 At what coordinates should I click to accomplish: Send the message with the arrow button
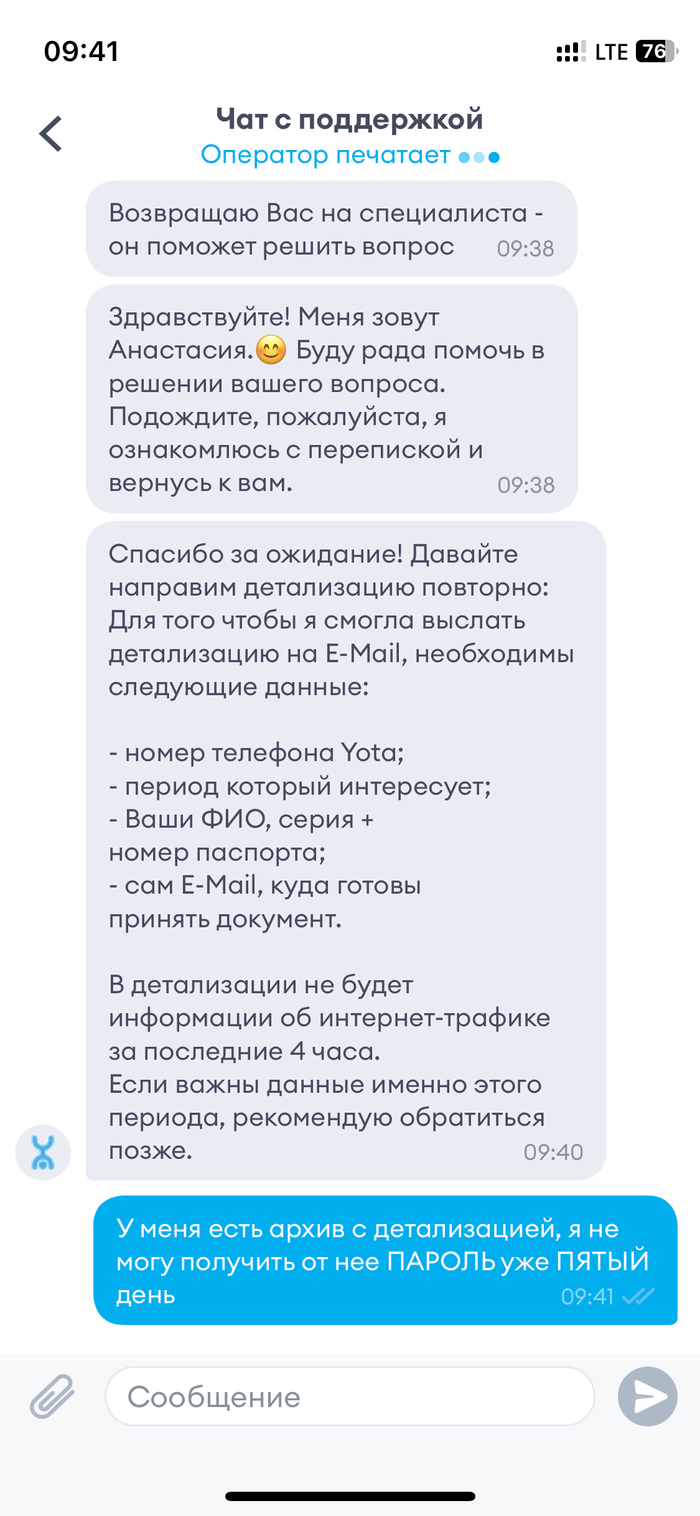tap(647, 1396)
